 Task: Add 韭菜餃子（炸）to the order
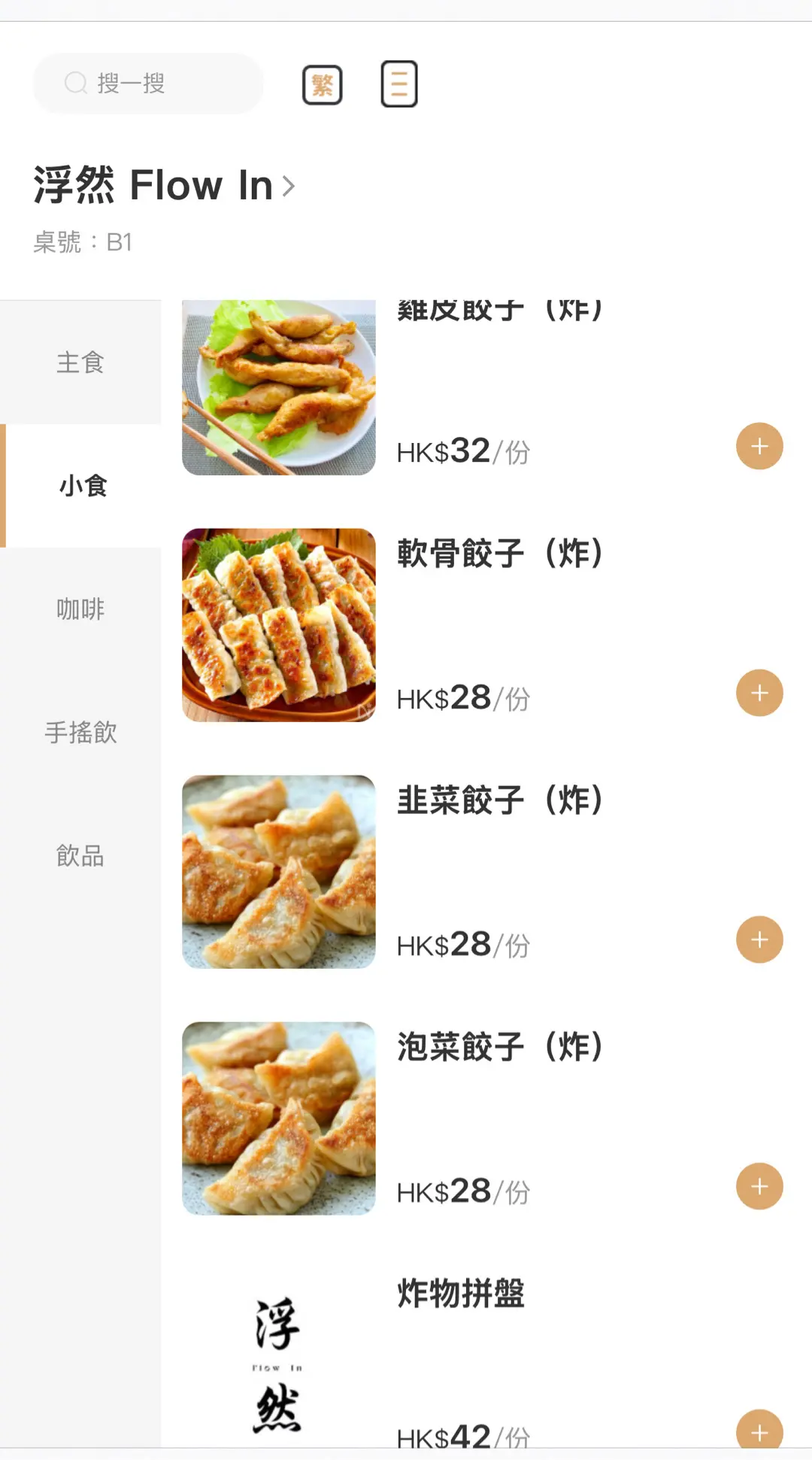tap(759, 939)
